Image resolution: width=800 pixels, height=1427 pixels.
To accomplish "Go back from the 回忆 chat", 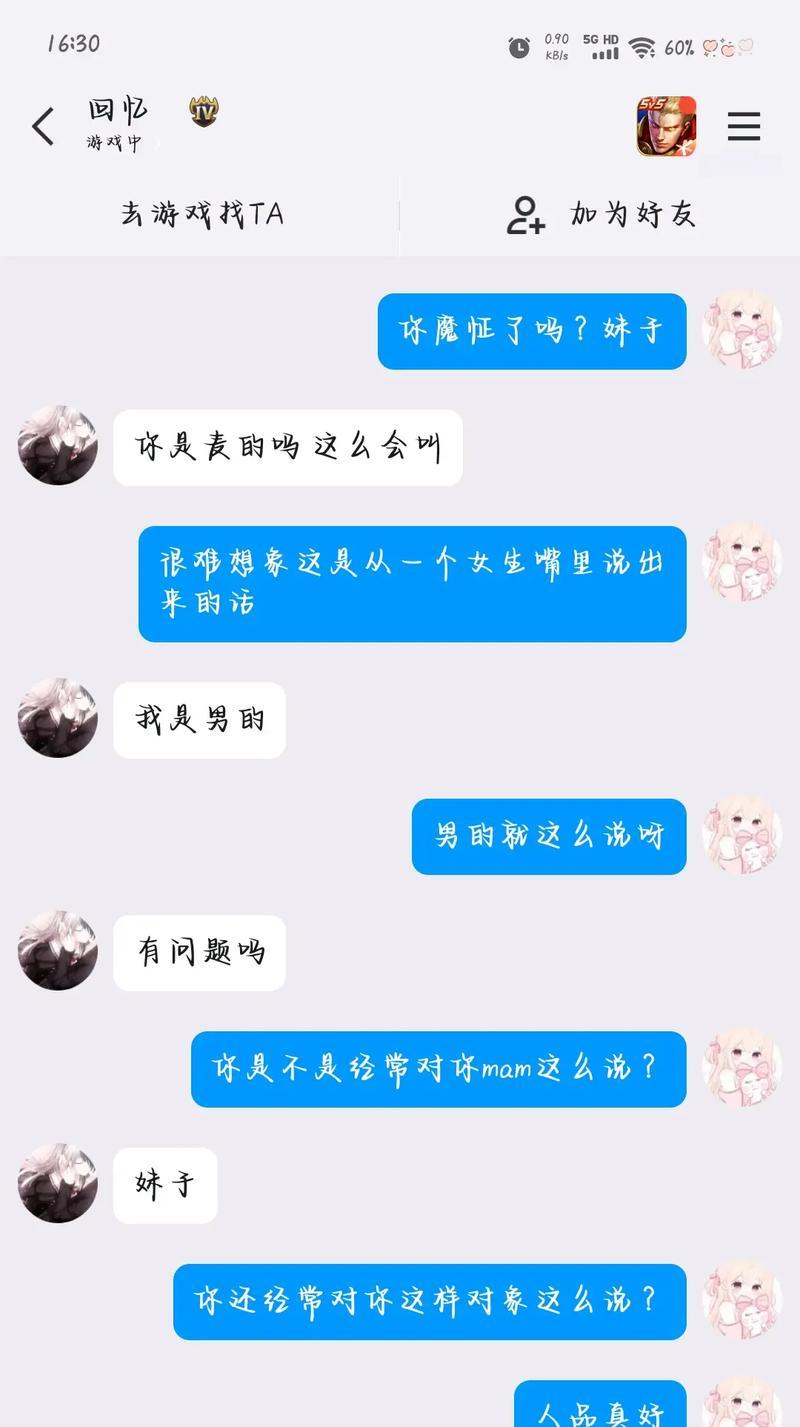I will click(43, 127).
